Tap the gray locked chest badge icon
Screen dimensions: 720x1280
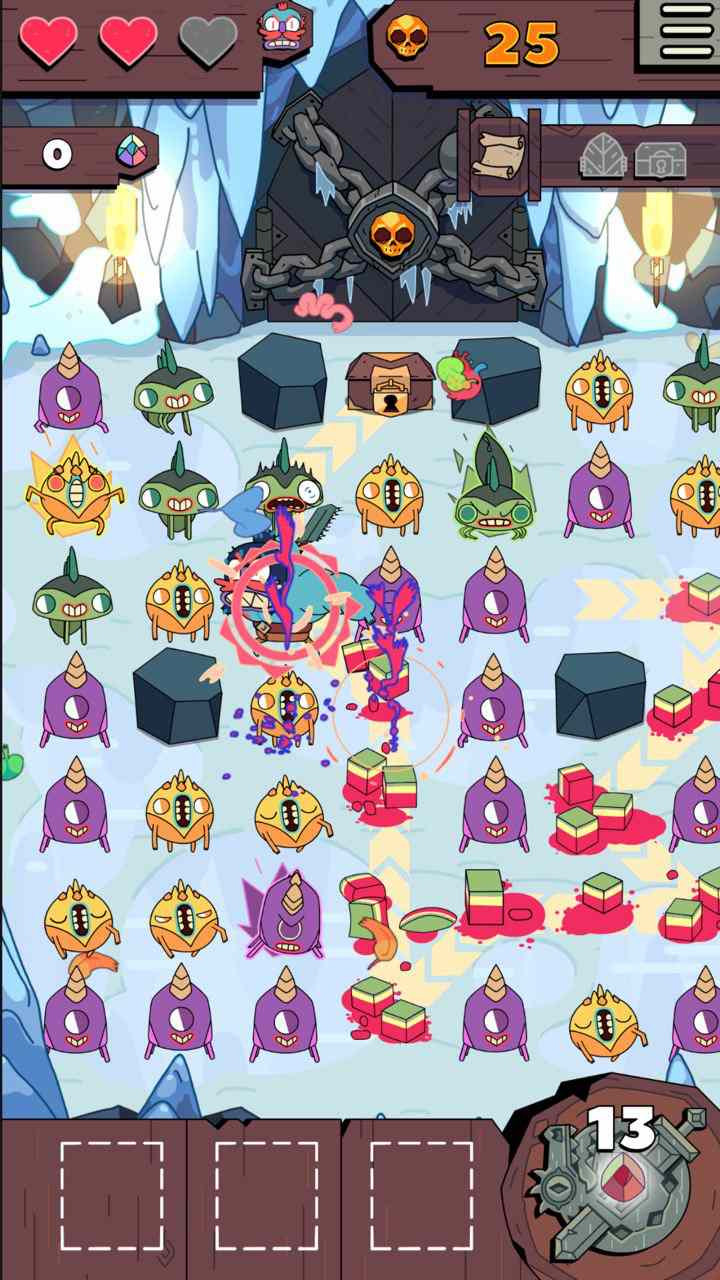[x=661, y=156]
